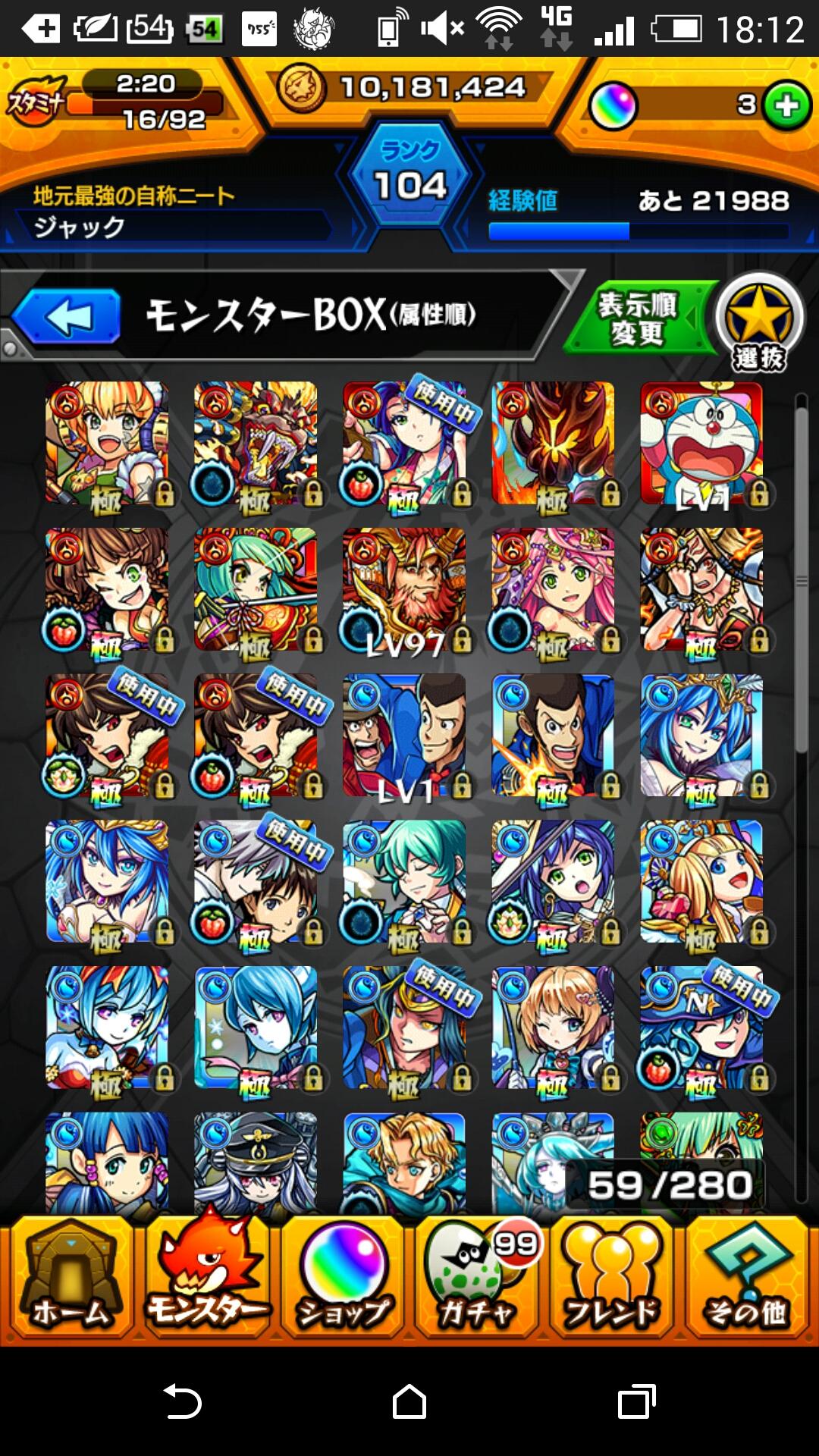Viewport: 819px width, 1456px height.
Task: Open the ガチャ tab
Action: (478, 1279)
